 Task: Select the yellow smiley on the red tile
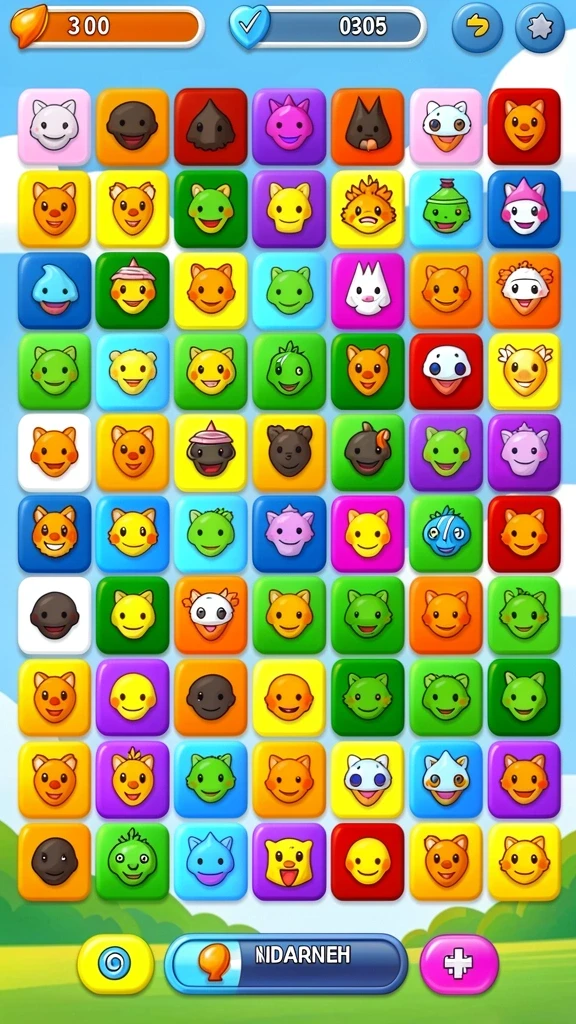[x=368, y=861]
